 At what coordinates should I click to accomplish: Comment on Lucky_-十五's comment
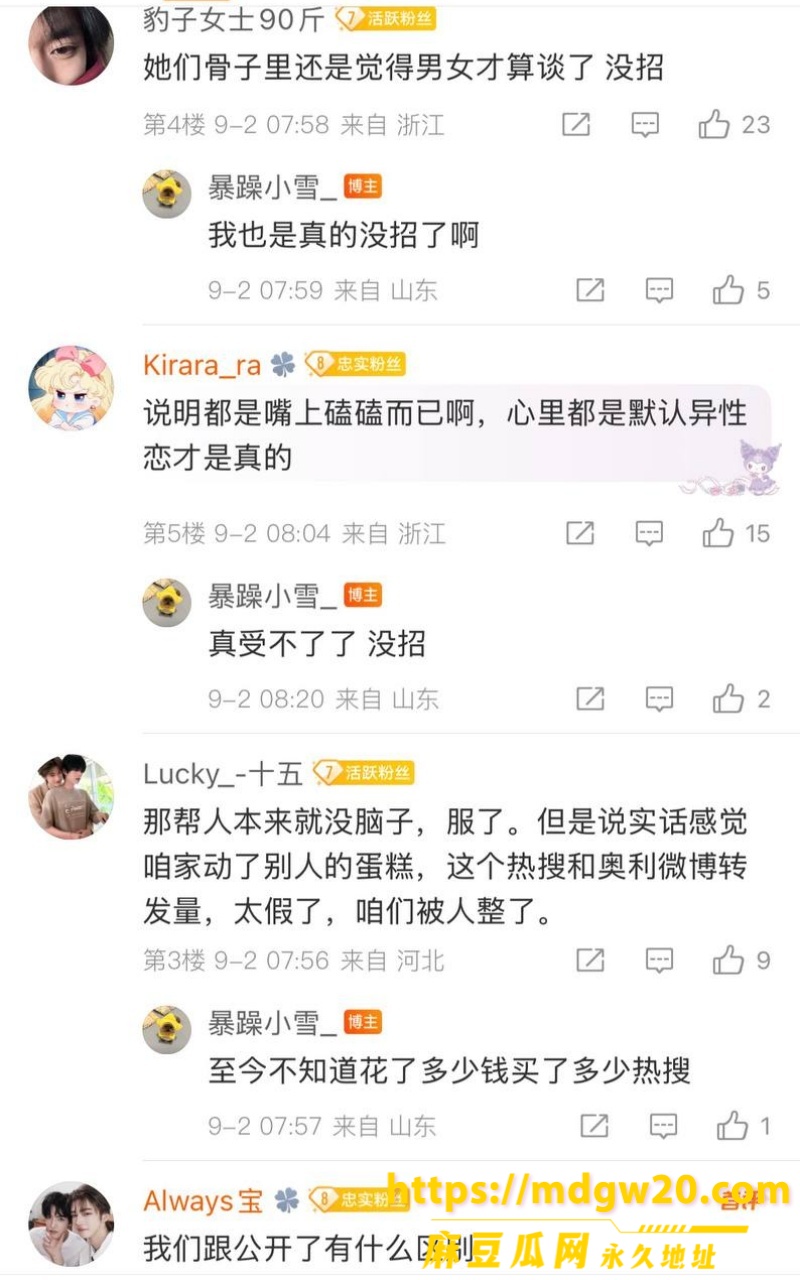pyautogui.click(x=659, y=961)
